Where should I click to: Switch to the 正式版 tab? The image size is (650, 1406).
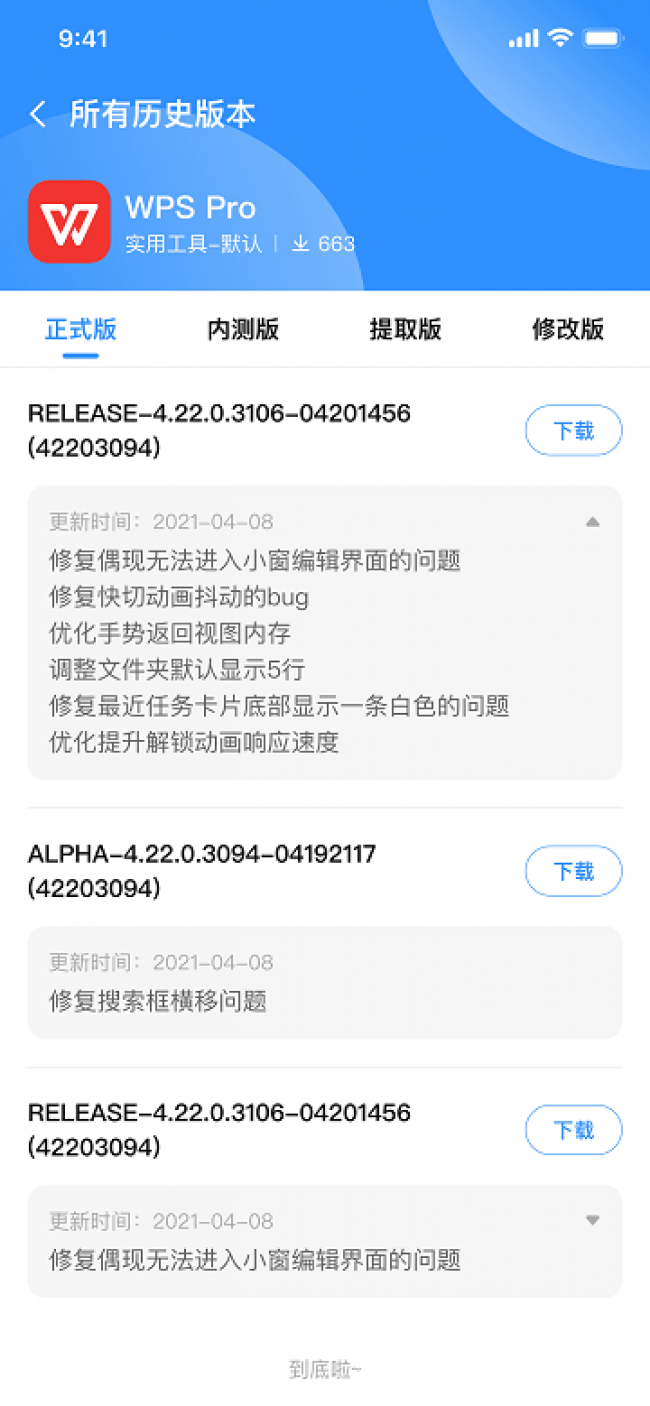pos(81,329)
